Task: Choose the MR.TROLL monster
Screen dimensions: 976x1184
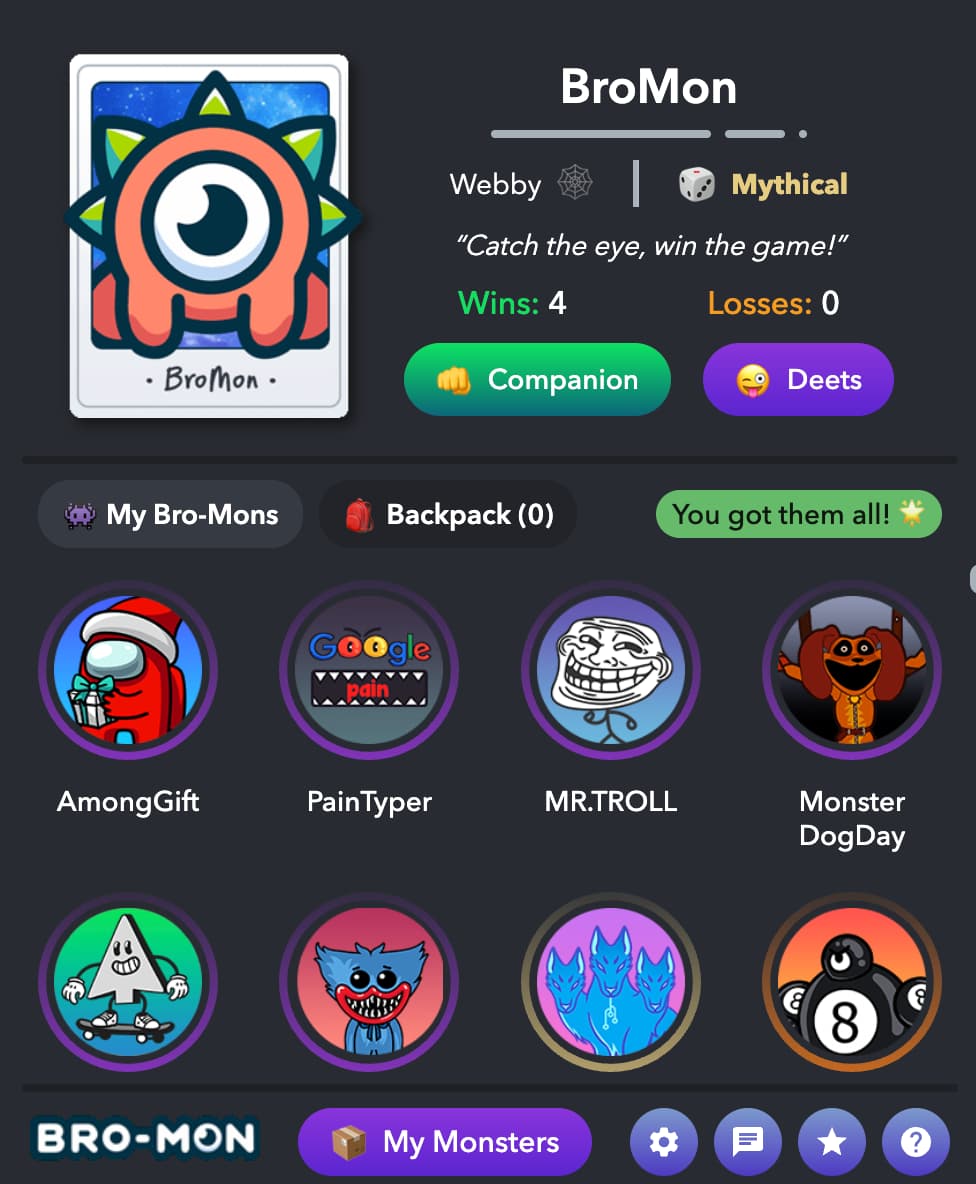Action: tap(610, 671)
